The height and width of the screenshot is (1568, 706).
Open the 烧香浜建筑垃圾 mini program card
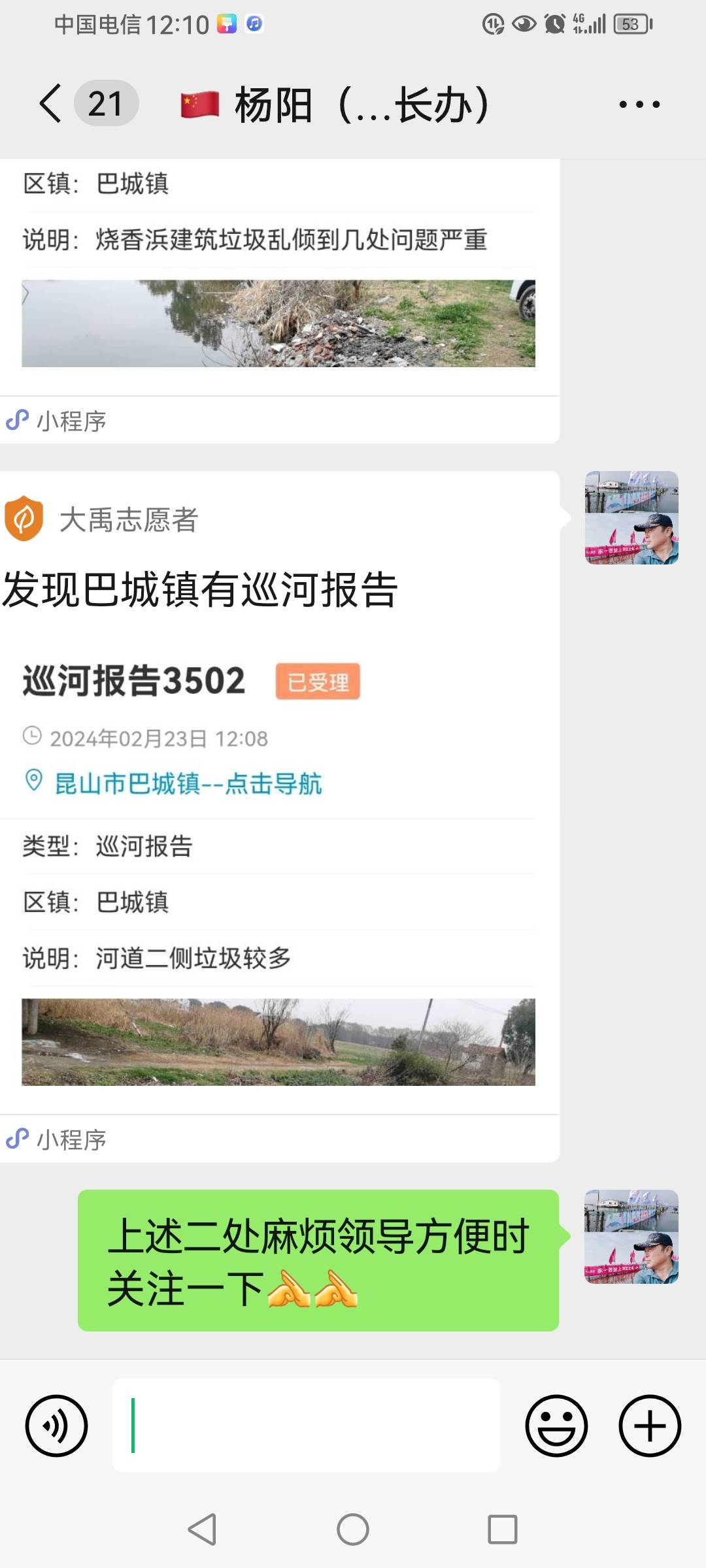[279, 301]
